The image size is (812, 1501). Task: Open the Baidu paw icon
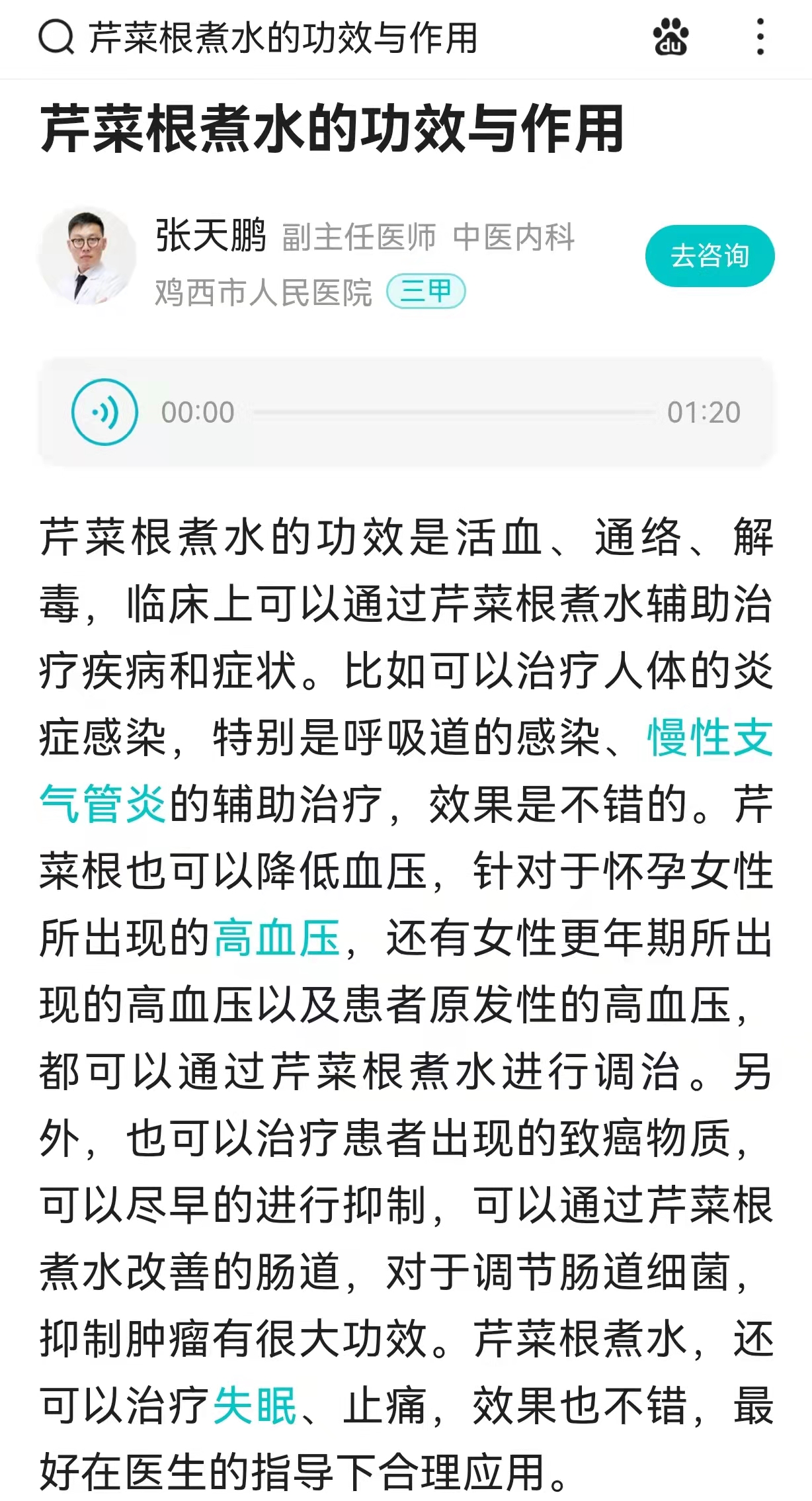coord(670,37)
